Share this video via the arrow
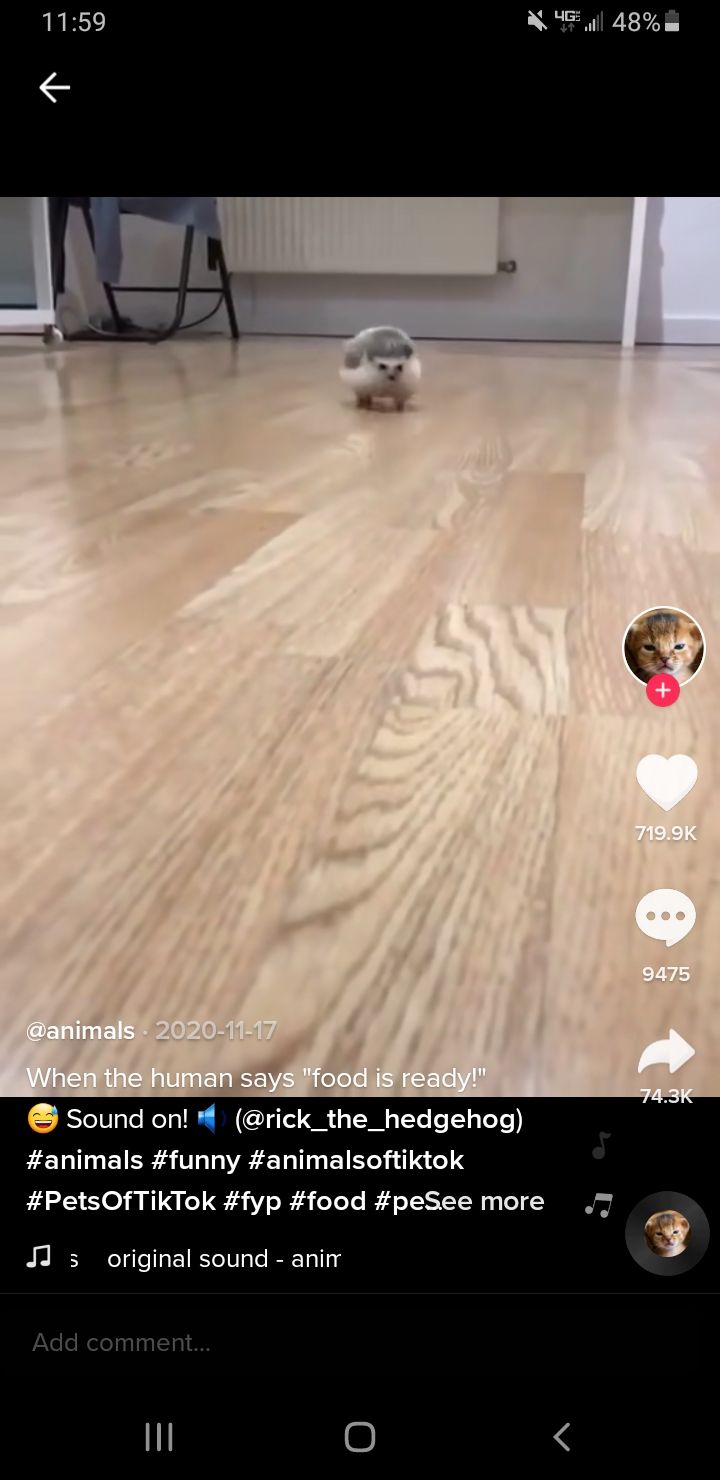This screenshot has width=720, height=1480. point(666,1053)
